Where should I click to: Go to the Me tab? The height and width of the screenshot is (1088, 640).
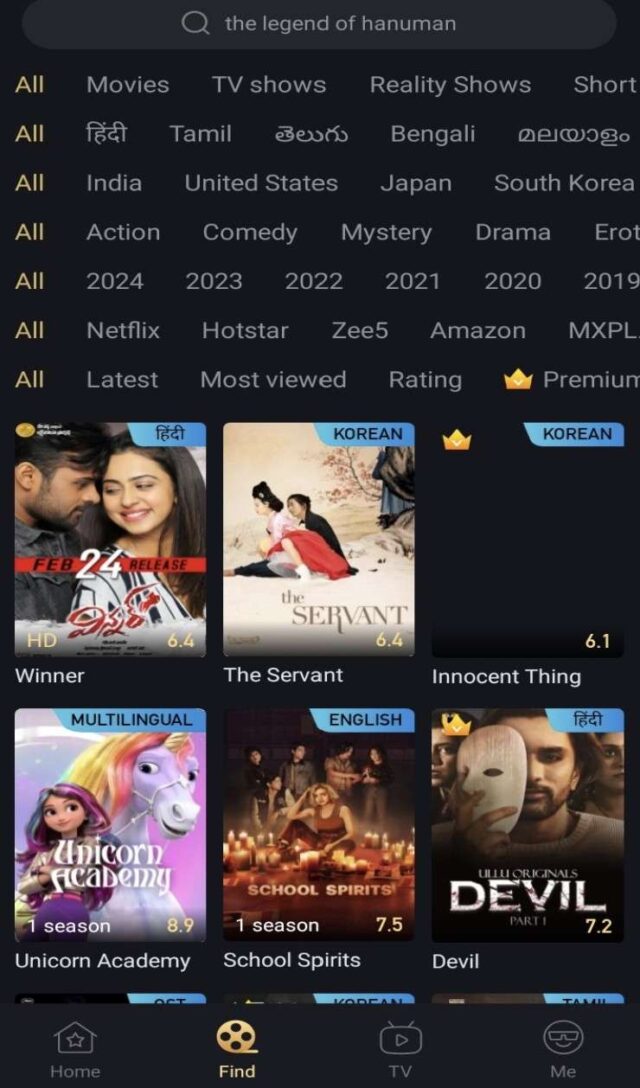(563, 1050)
